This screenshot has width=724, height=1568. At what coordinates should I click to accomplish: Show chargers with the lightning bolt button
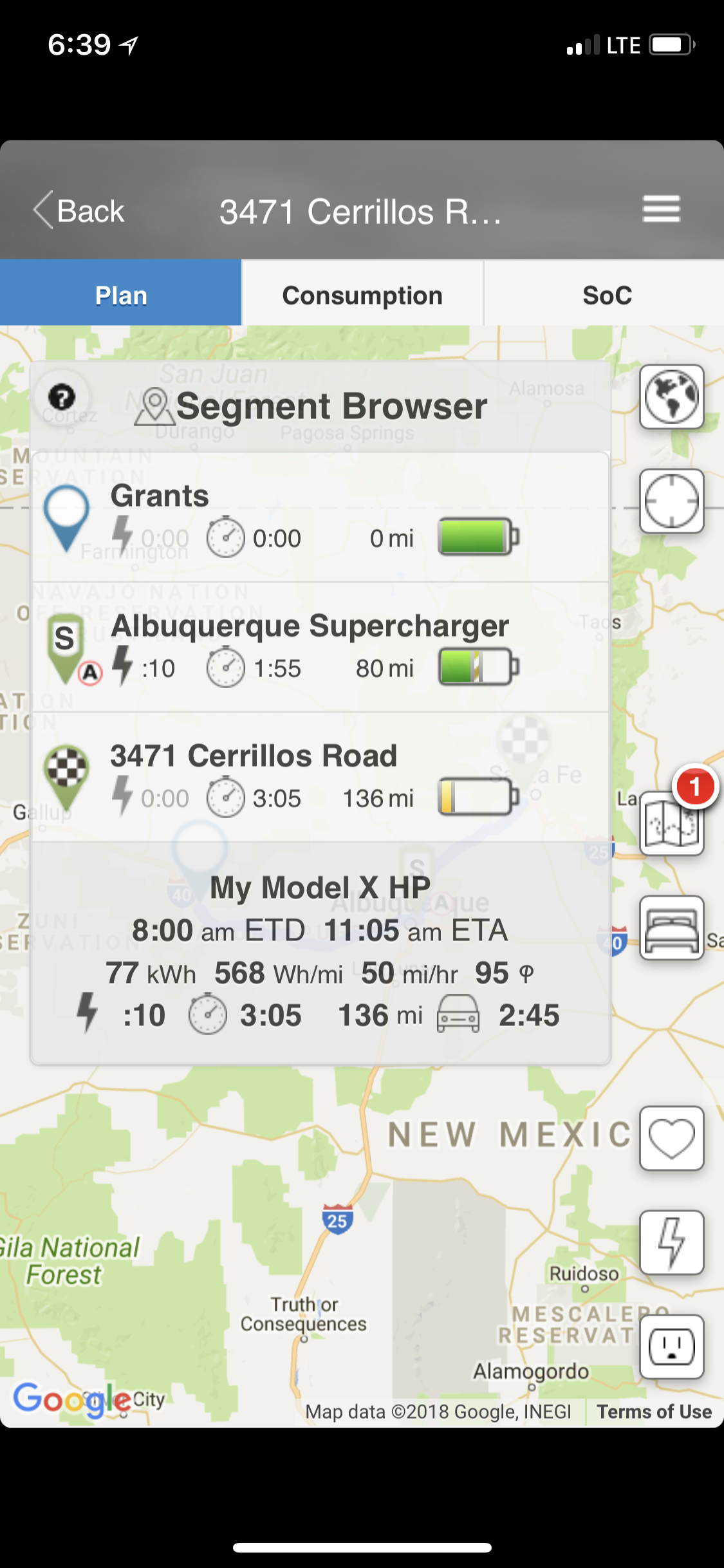tap(671, 1242)
